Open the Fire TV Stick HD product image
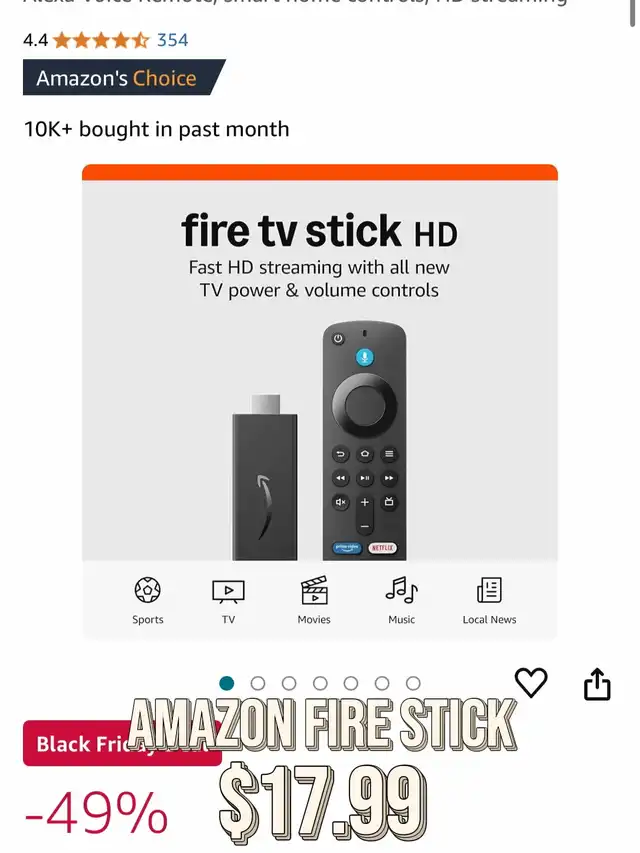Image resolution: width=640 pixels, height=853 pixels. click(319, 400)
